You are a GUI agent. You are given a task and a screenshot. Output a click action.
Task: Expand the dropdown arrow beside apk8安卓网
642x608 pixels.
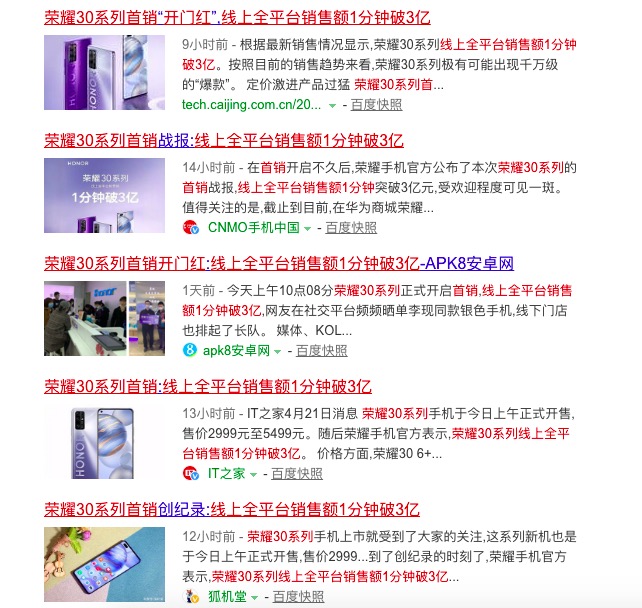click(278, 351)
